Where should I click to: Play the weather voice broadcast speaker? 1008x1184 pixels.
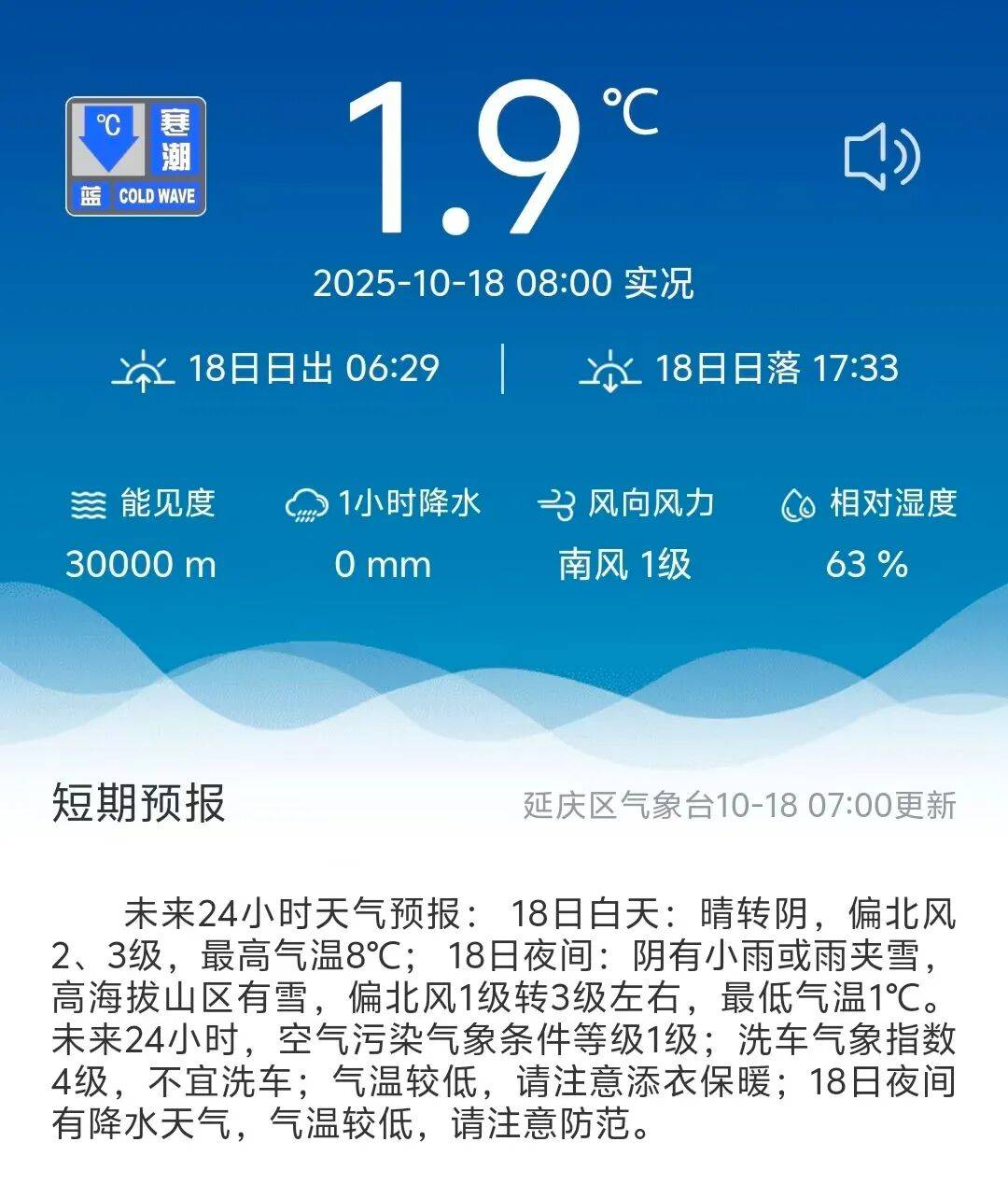(x=881, y=158)
